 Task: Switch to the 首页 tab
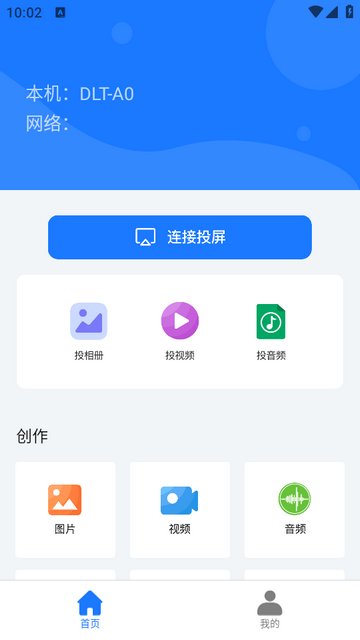click(x=90, y=609)
